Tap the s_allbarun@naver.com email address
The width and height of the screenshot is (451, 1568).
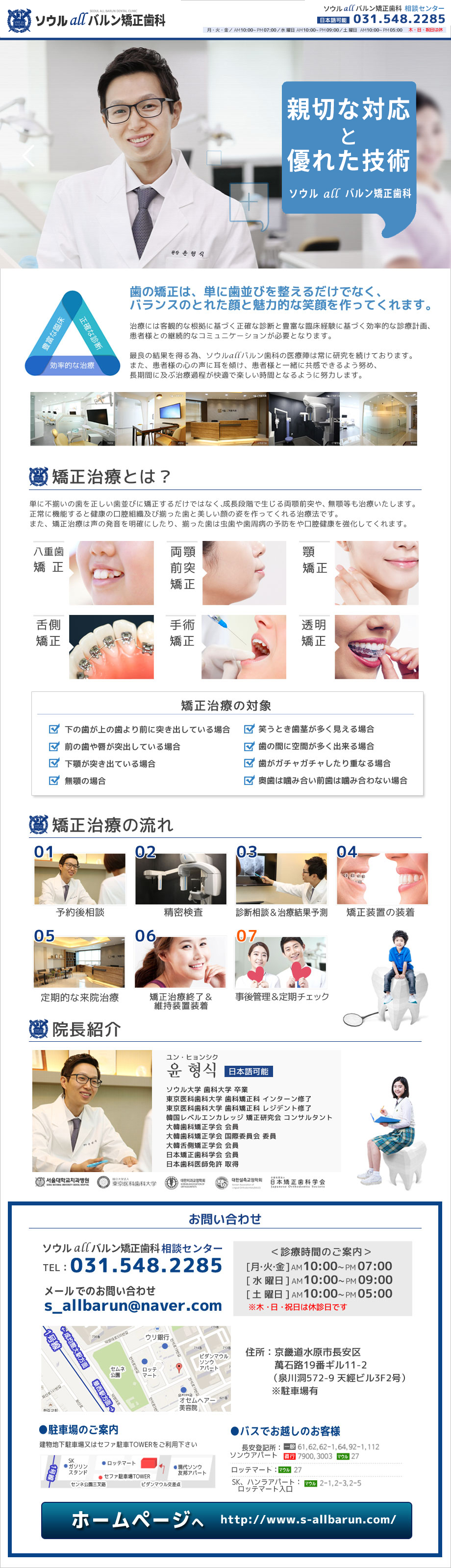[133, 1305]
